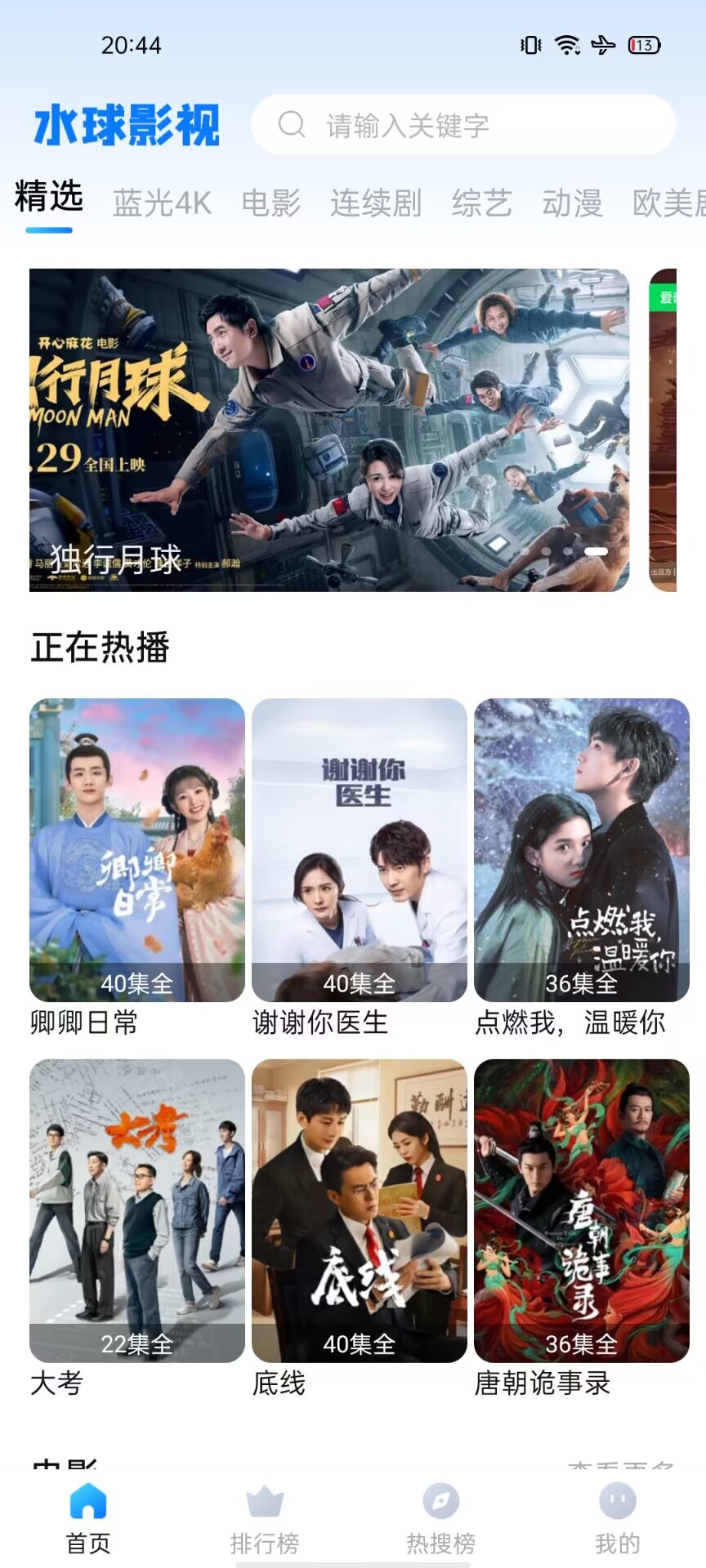706x1568 pixels.
Task: Open the 热搜榜 tab
Action: 441,1519
